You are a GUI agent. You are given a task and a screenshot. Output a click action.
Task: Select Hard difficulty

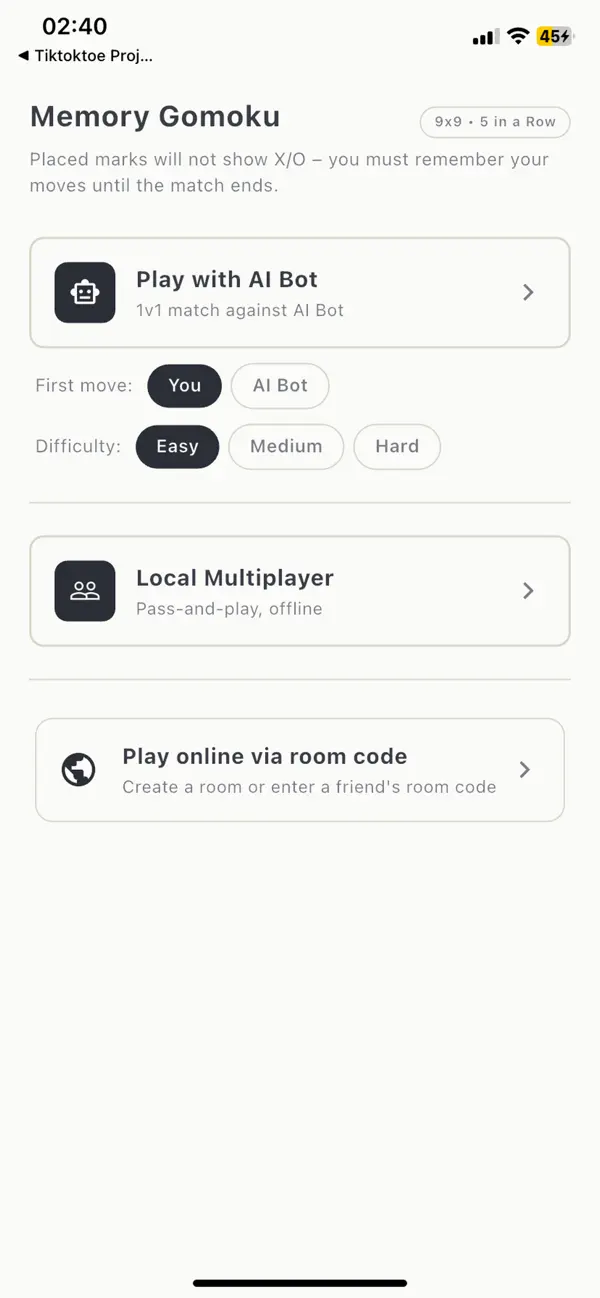pos(397,447)
